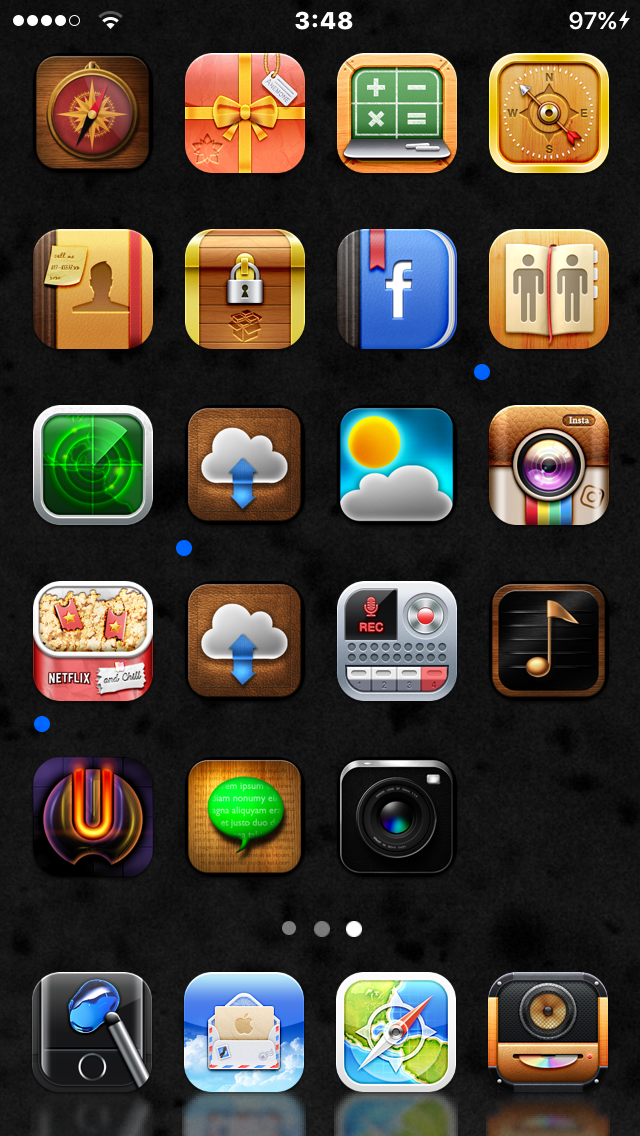Launch the glowing orange U app
The image size is (640, 1136).
93,817
